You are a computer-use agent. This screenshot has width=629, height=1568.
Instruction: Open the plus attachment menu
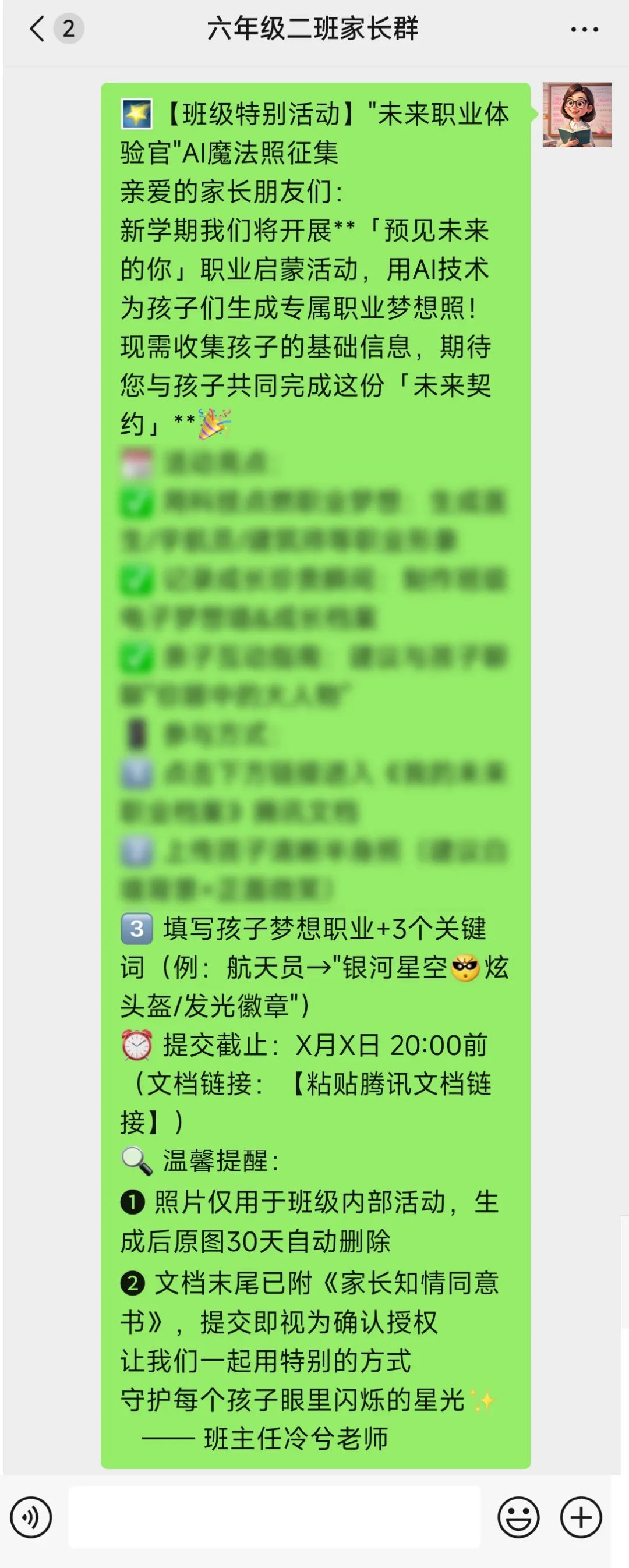(581, 1518)
